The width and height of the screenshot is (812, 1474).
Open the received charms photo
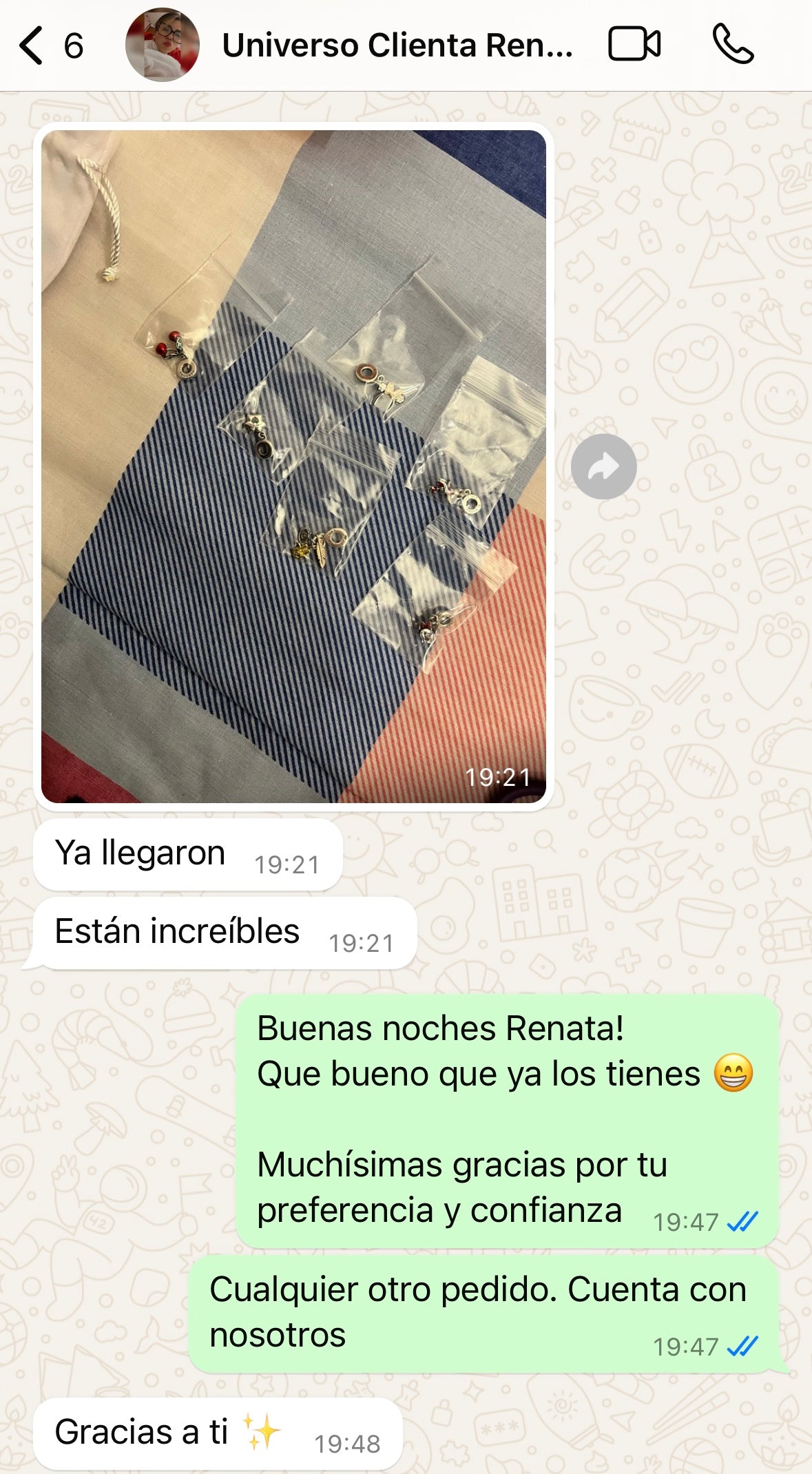[293, 466]
